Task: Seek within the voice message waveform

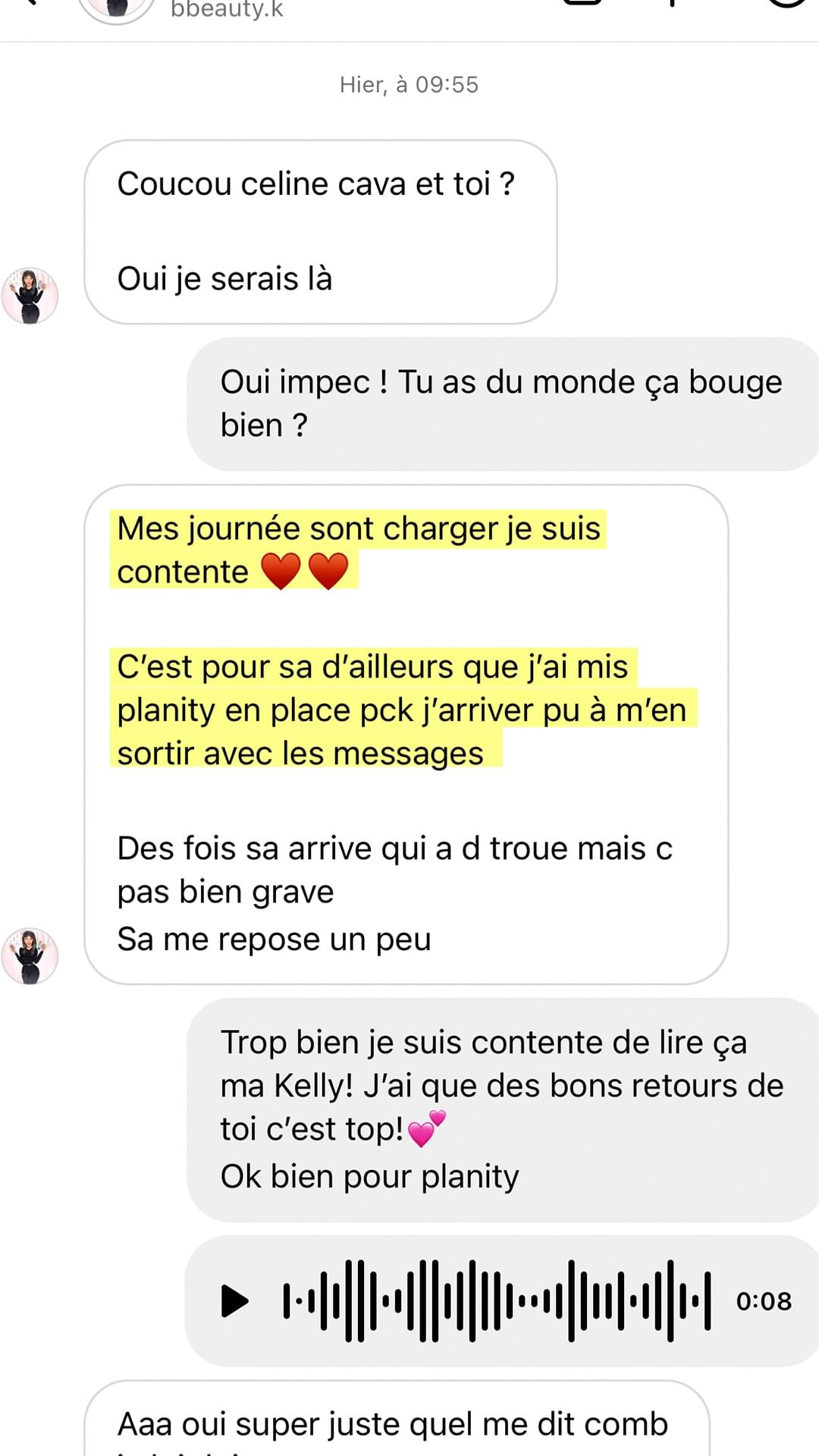Action: (x=497, y=1301)
